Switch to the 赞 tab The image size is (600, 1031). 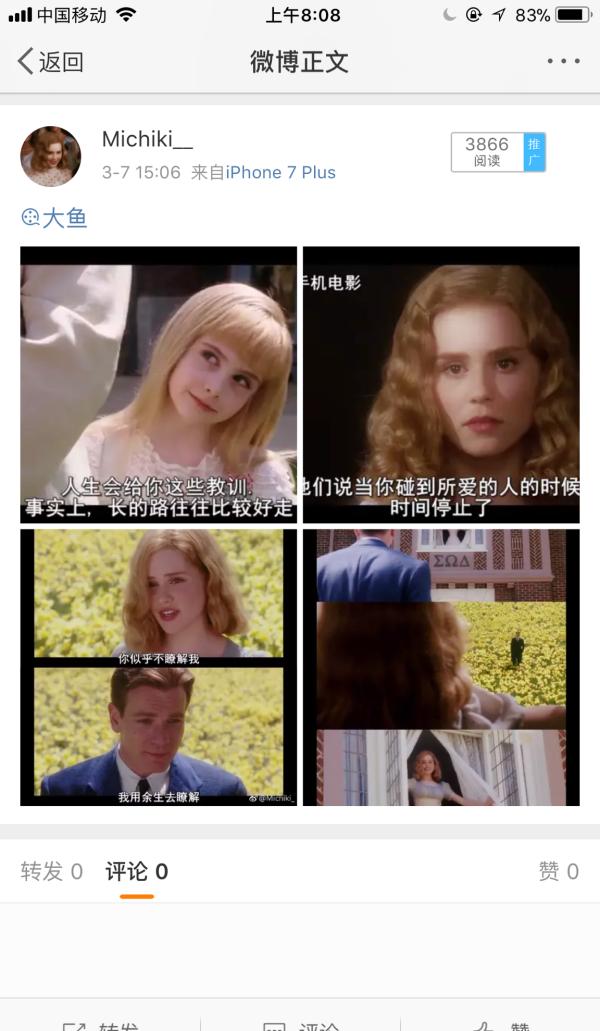[558, 872]
